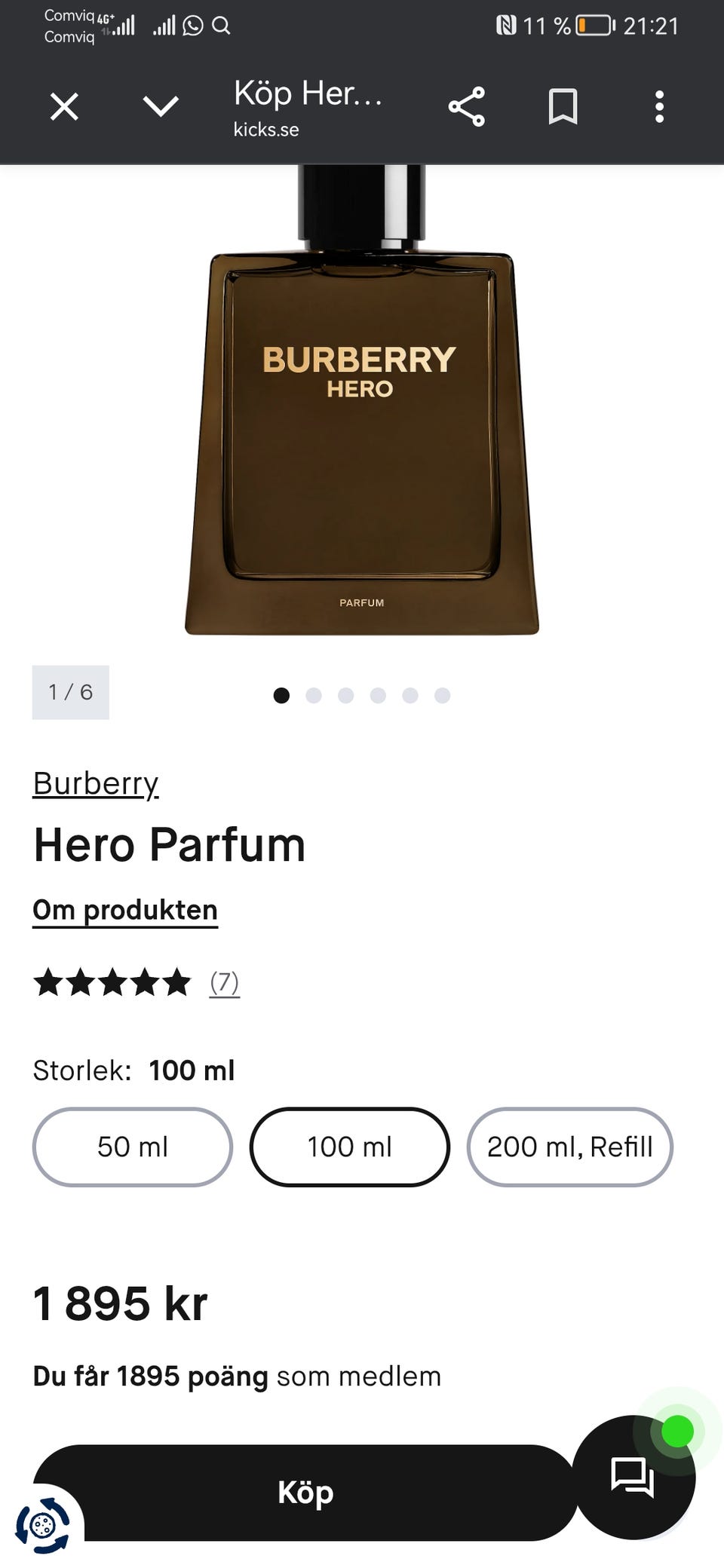Jump to Om produkten section
Viewport: 724px width, 1568px height.
point(125,910)
